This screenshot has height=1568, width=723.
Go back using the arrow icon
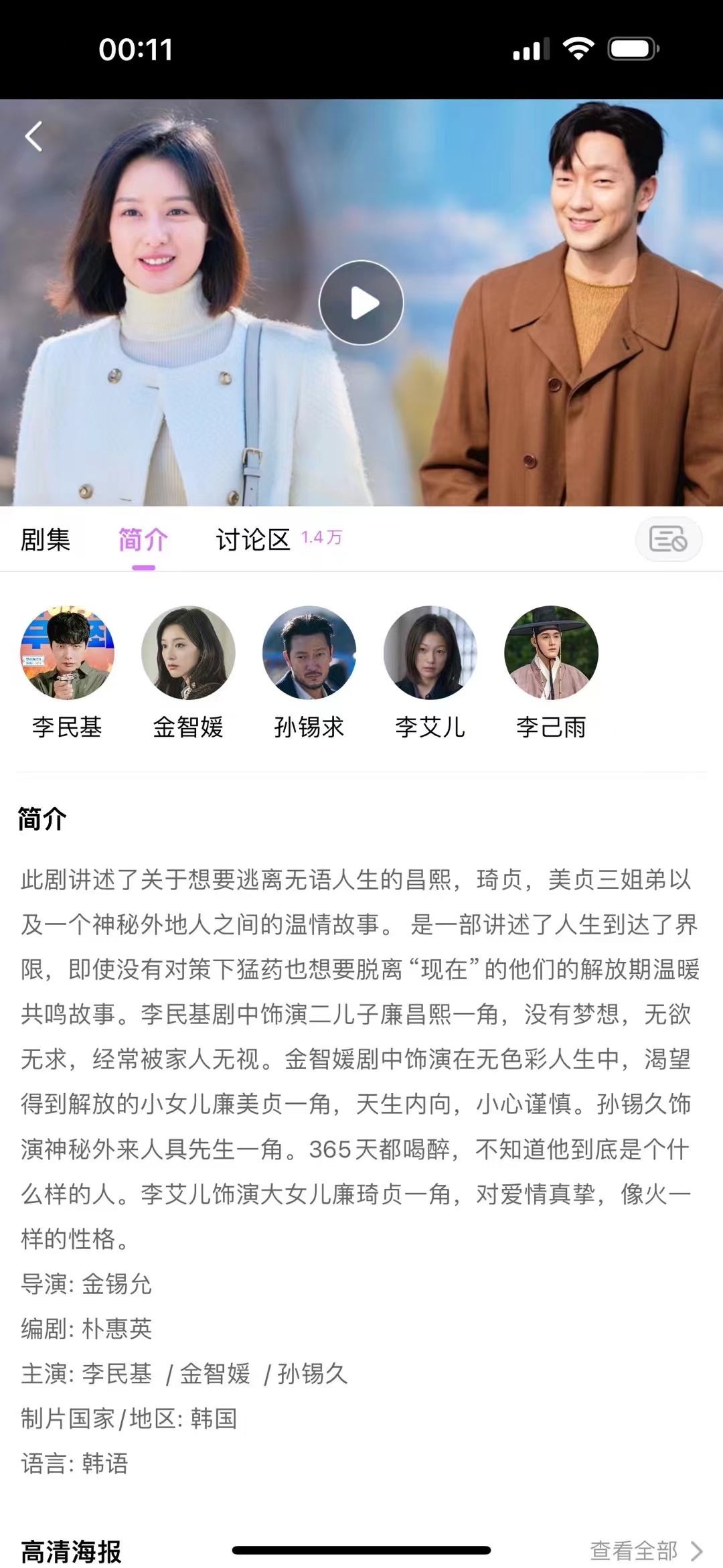click(34, 137)
